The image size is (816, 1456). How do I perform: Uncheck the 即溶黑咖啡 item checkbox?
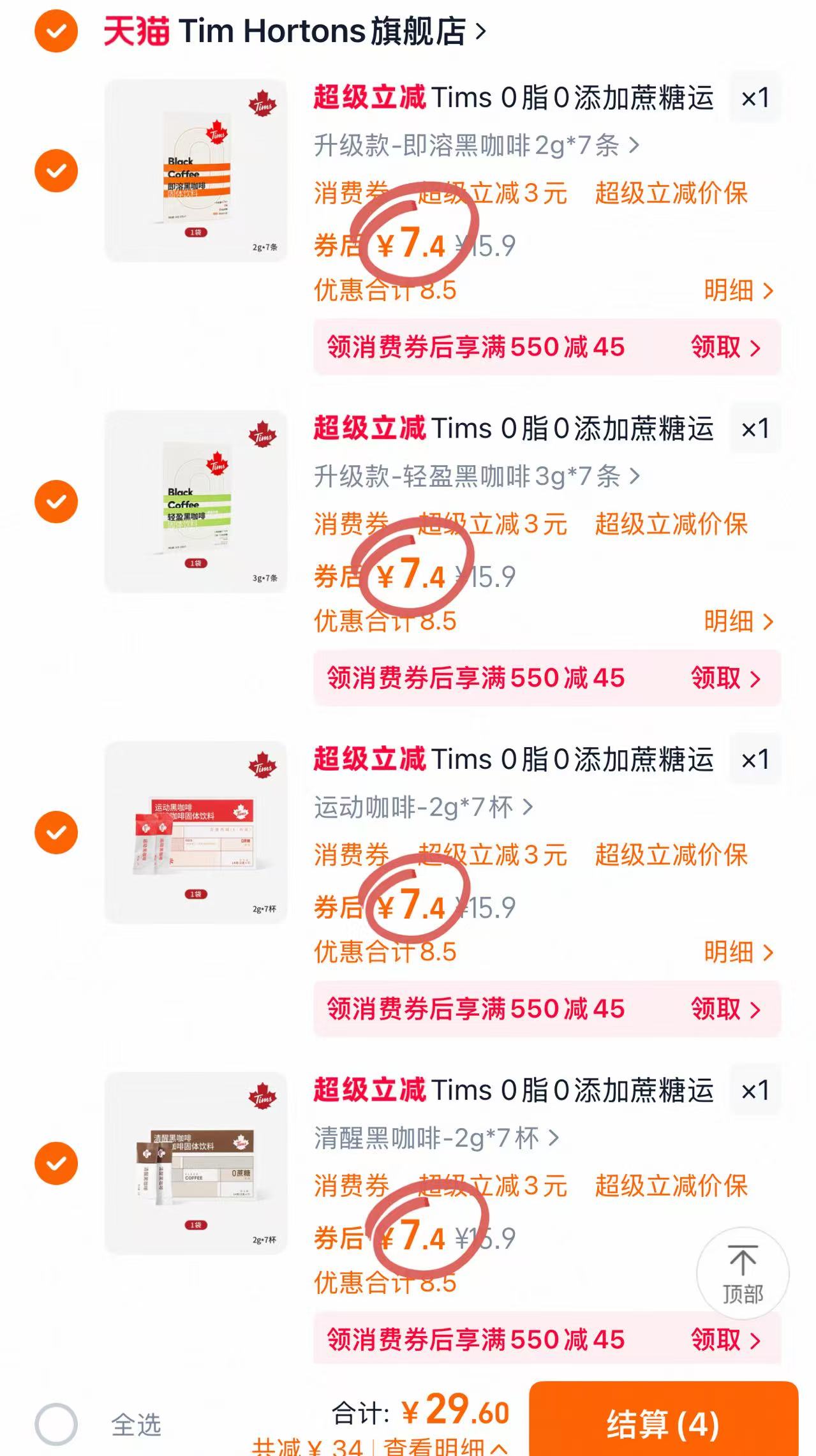tap(56, 171)
